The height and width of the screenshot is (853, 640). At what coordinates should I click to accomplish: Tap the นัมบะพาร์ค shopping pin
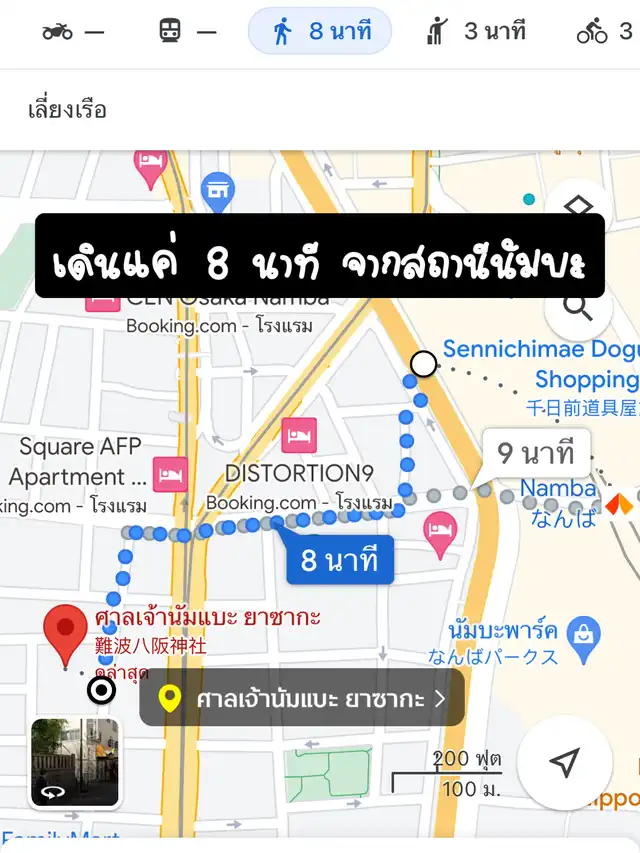[582, 632]
